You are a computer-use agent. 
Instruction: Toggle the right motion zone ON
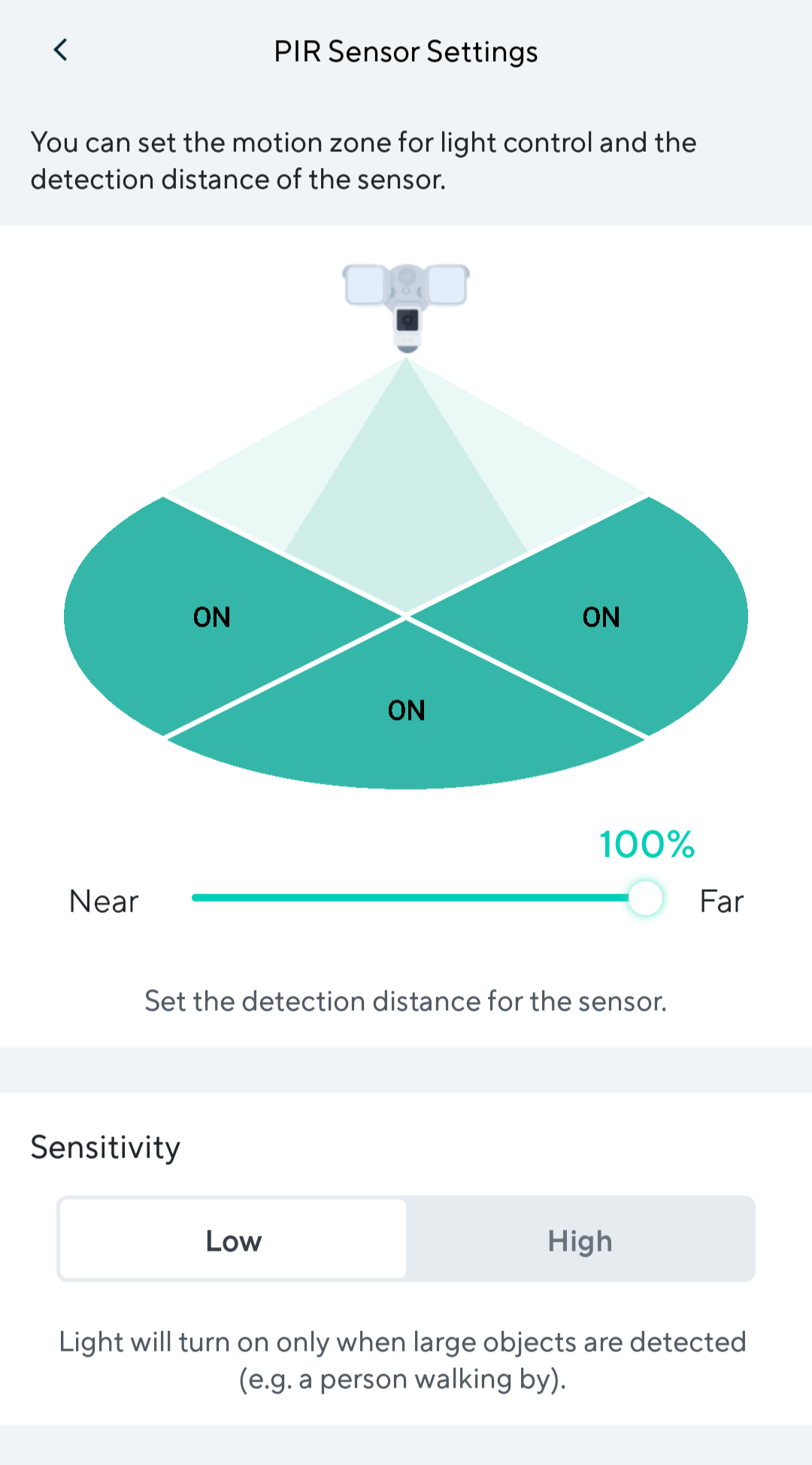tap(601, 617)
